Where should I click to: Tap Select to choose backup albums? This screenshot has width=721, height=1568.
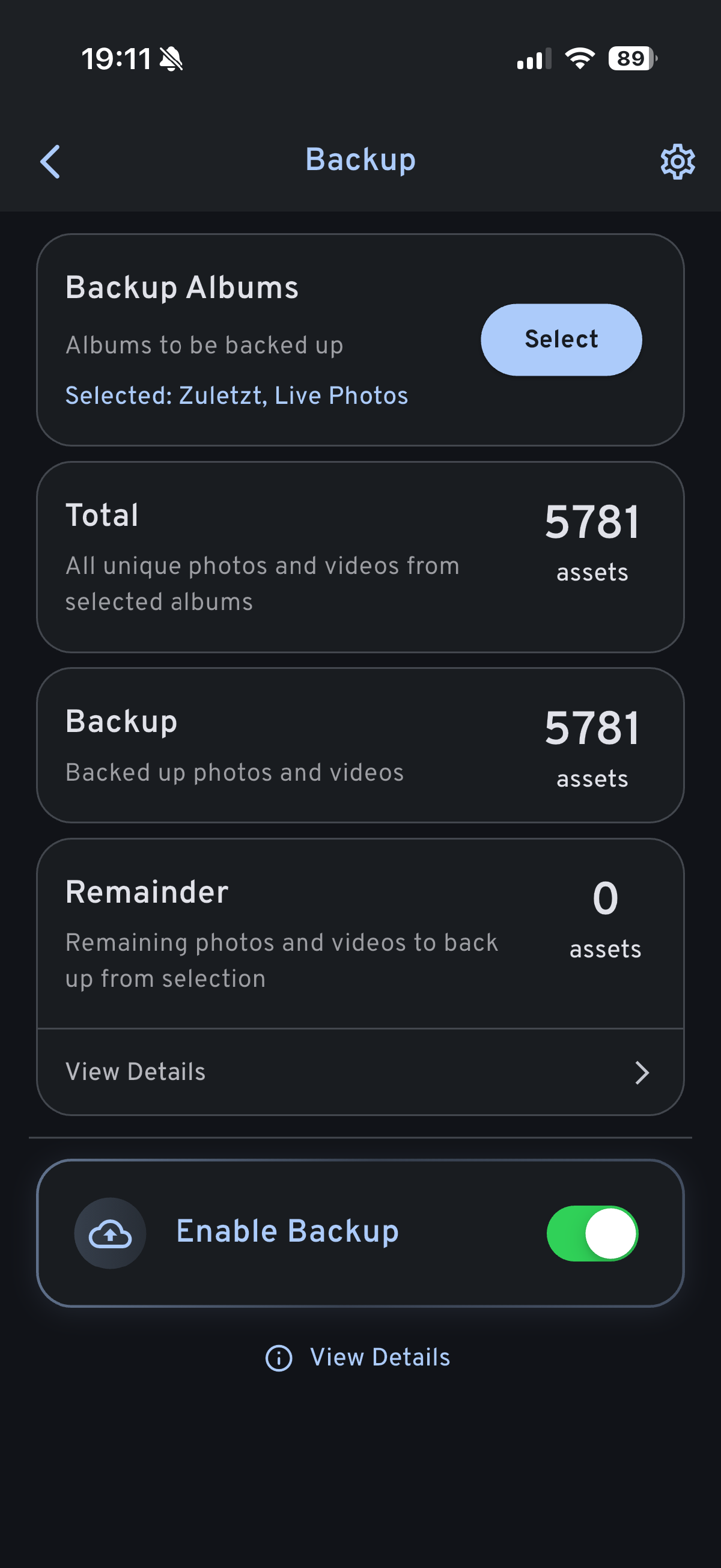tap(561, 340)
